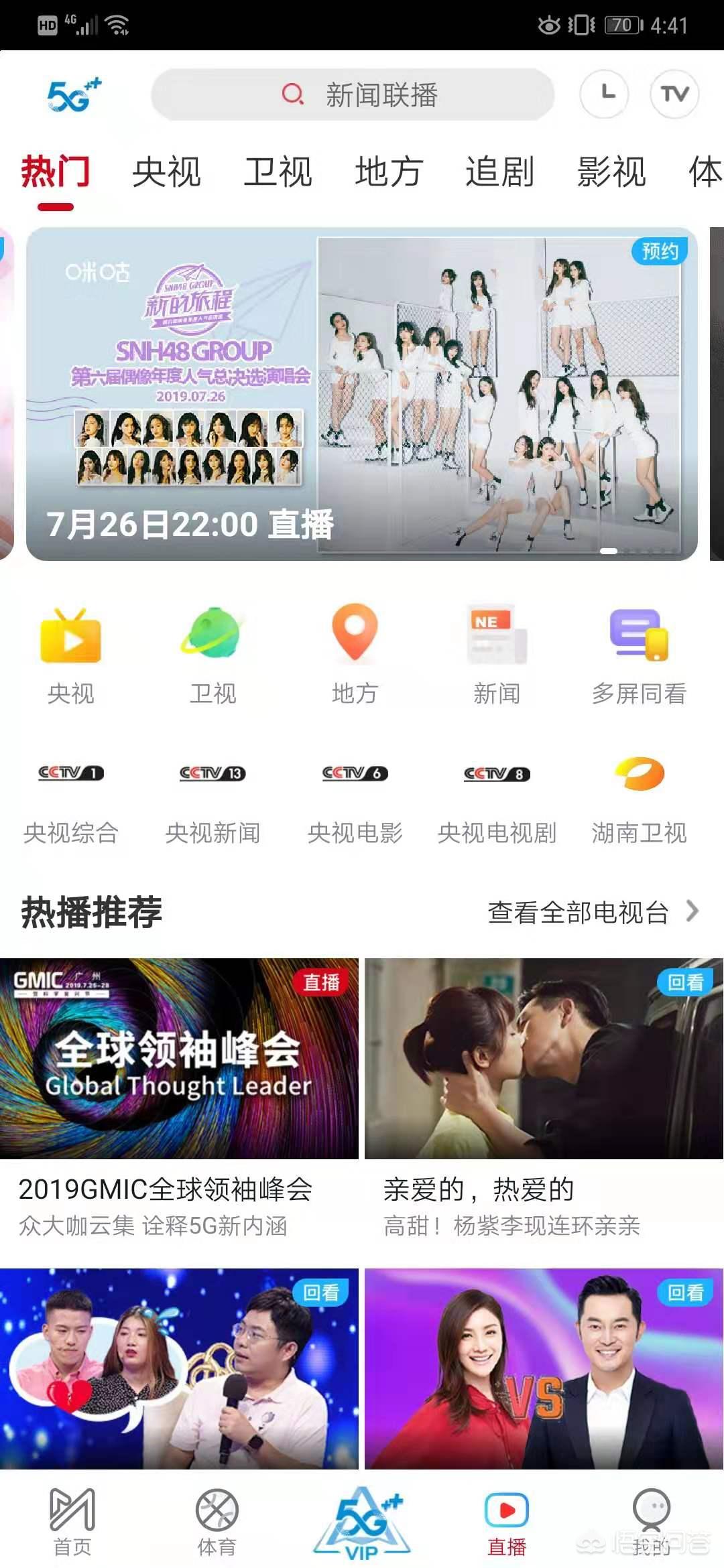Select the 追剧 top tab
724x1568 pixels.
coord(500,172)
